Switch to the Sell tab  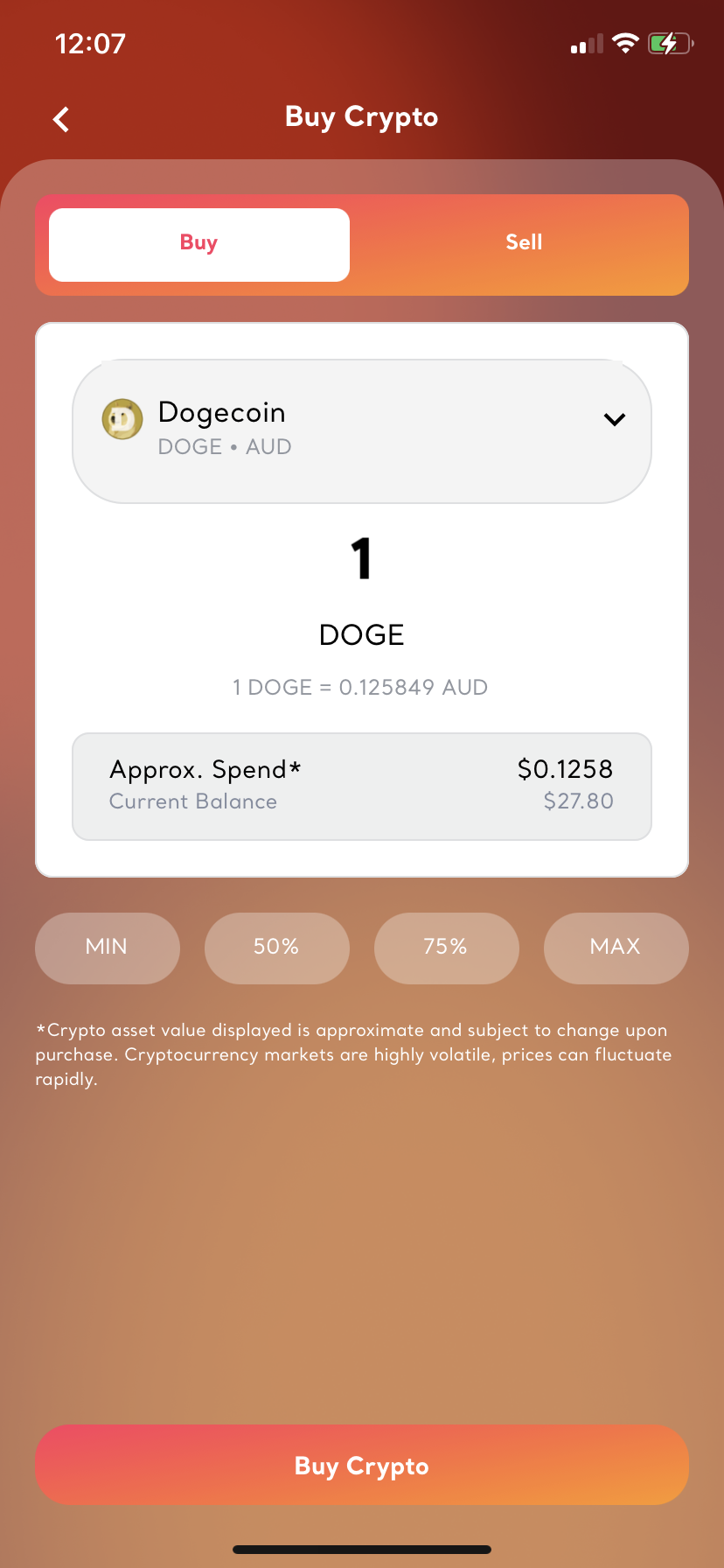pyautogui.click(x=524, y=243)
